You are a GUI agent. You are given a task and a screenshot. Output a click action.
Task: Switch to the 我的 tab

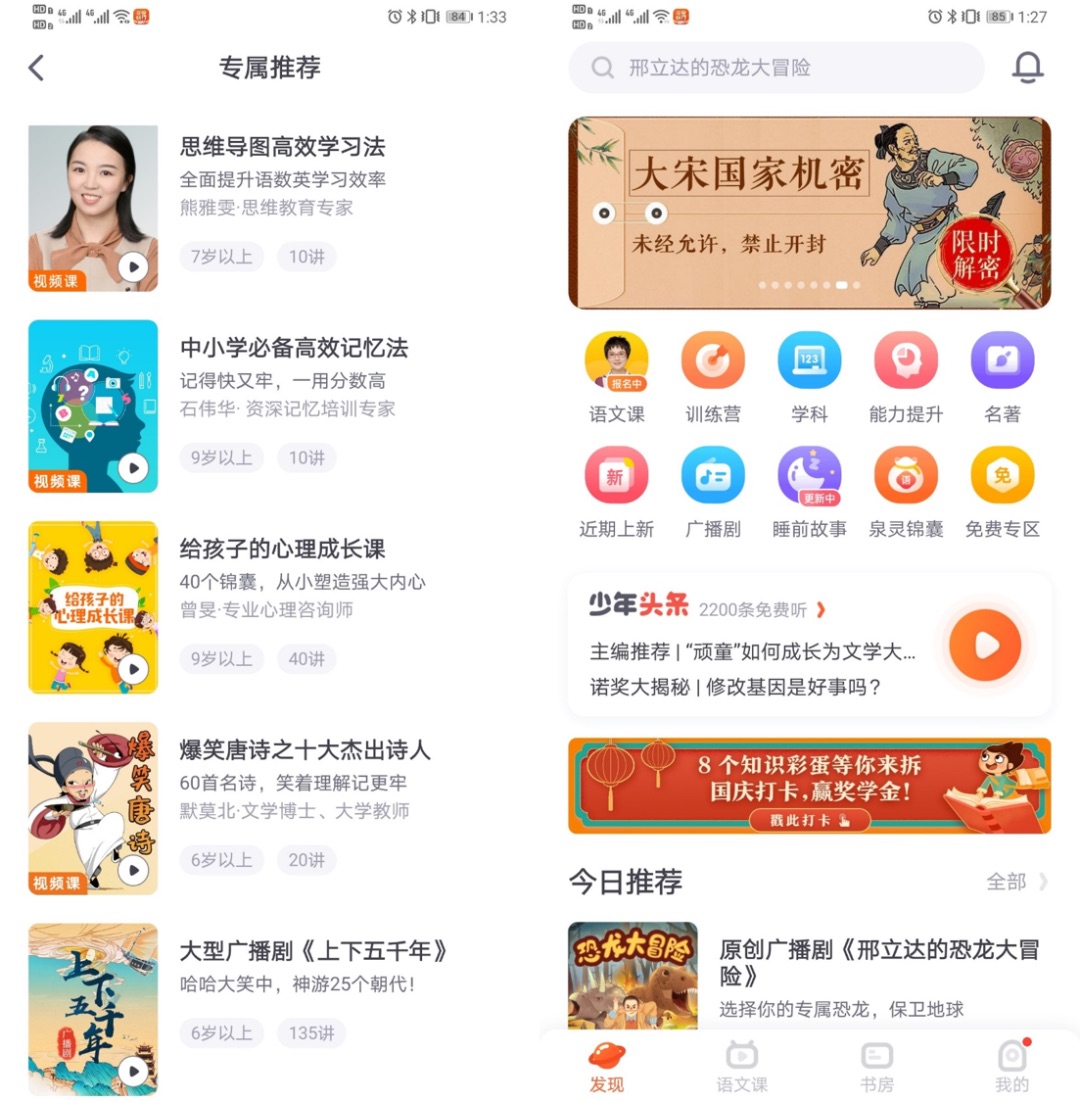point(1012,1066)
